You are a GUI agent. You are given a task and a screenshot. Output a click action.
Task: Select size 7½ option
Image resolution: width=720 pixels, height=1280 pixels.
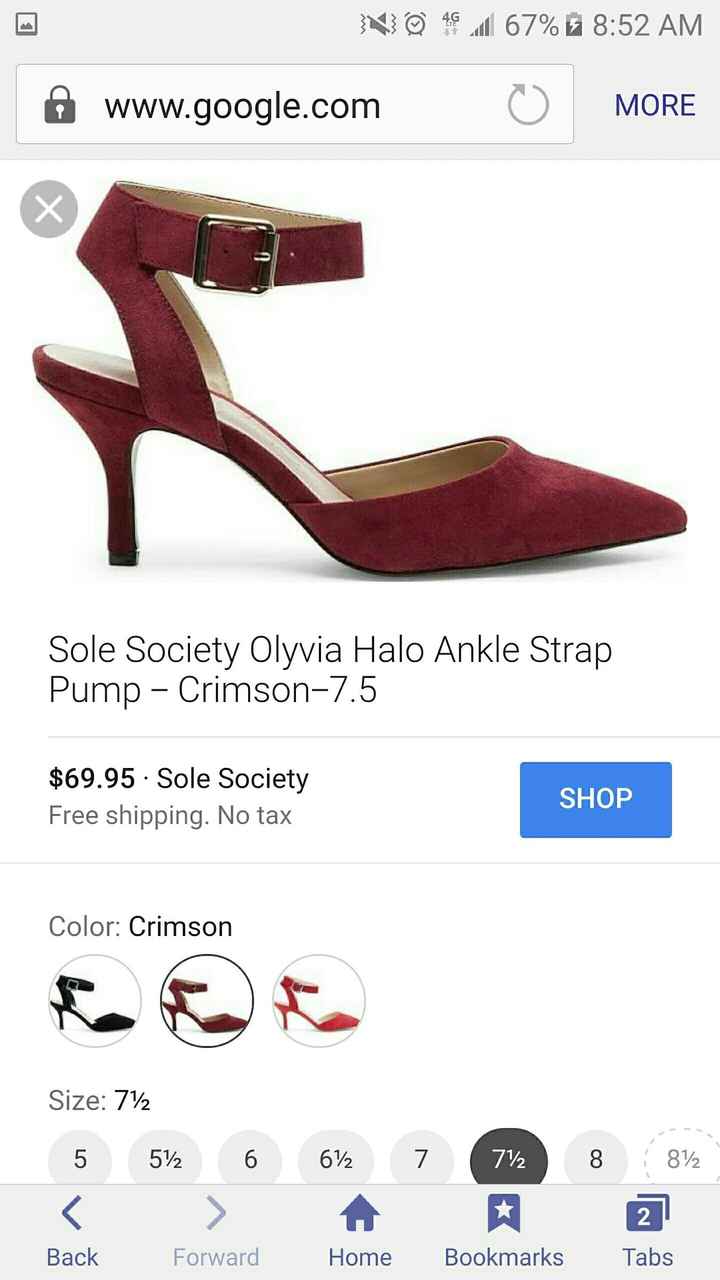(x=508, y=1159)
